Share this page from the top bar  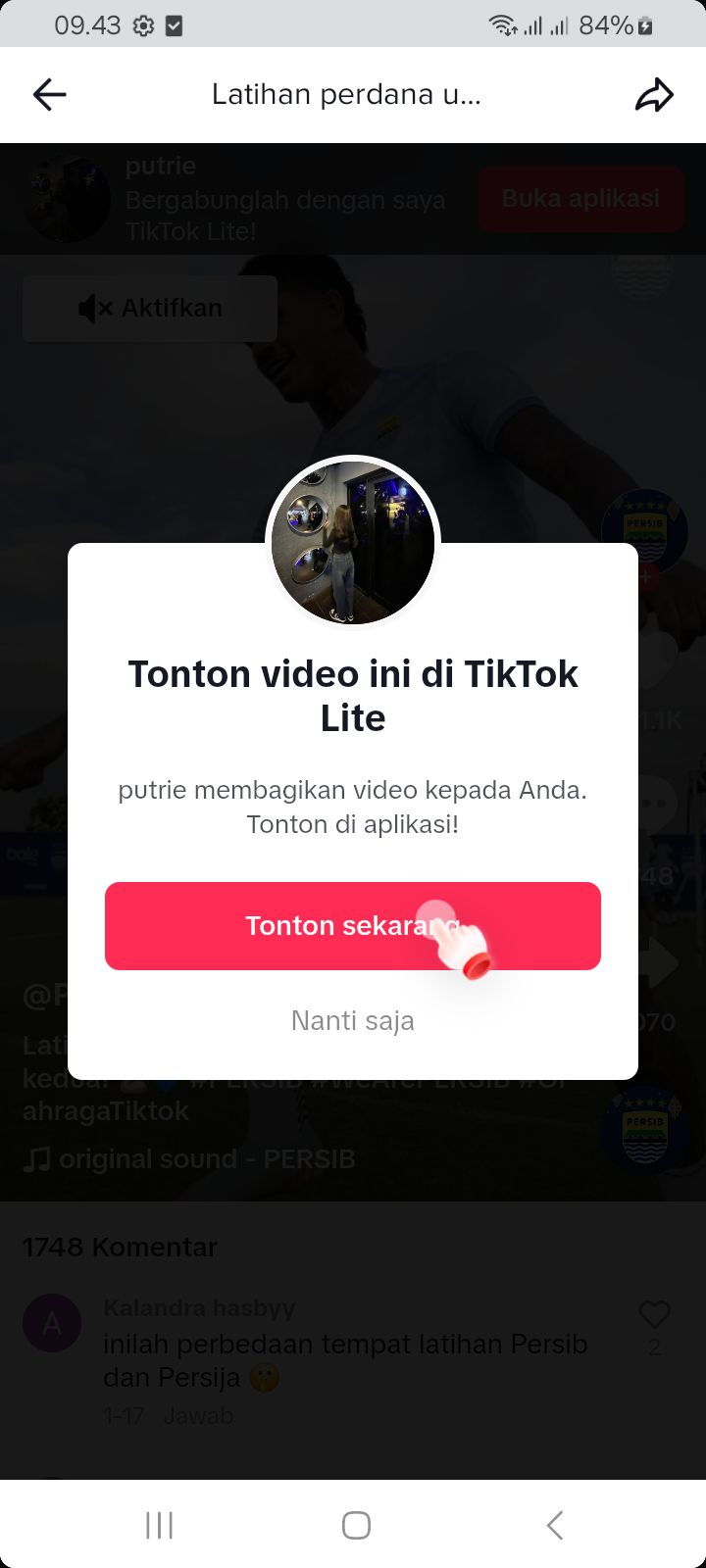(x=654, y=94)
